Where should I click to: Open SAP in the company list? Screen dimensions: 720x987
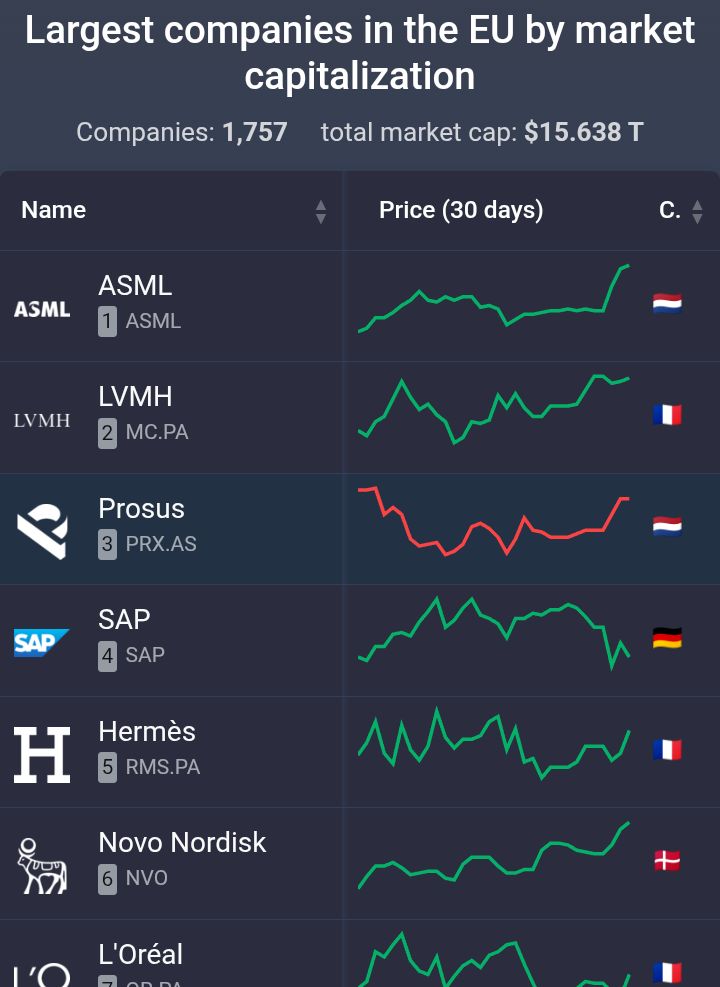point(124,620)
